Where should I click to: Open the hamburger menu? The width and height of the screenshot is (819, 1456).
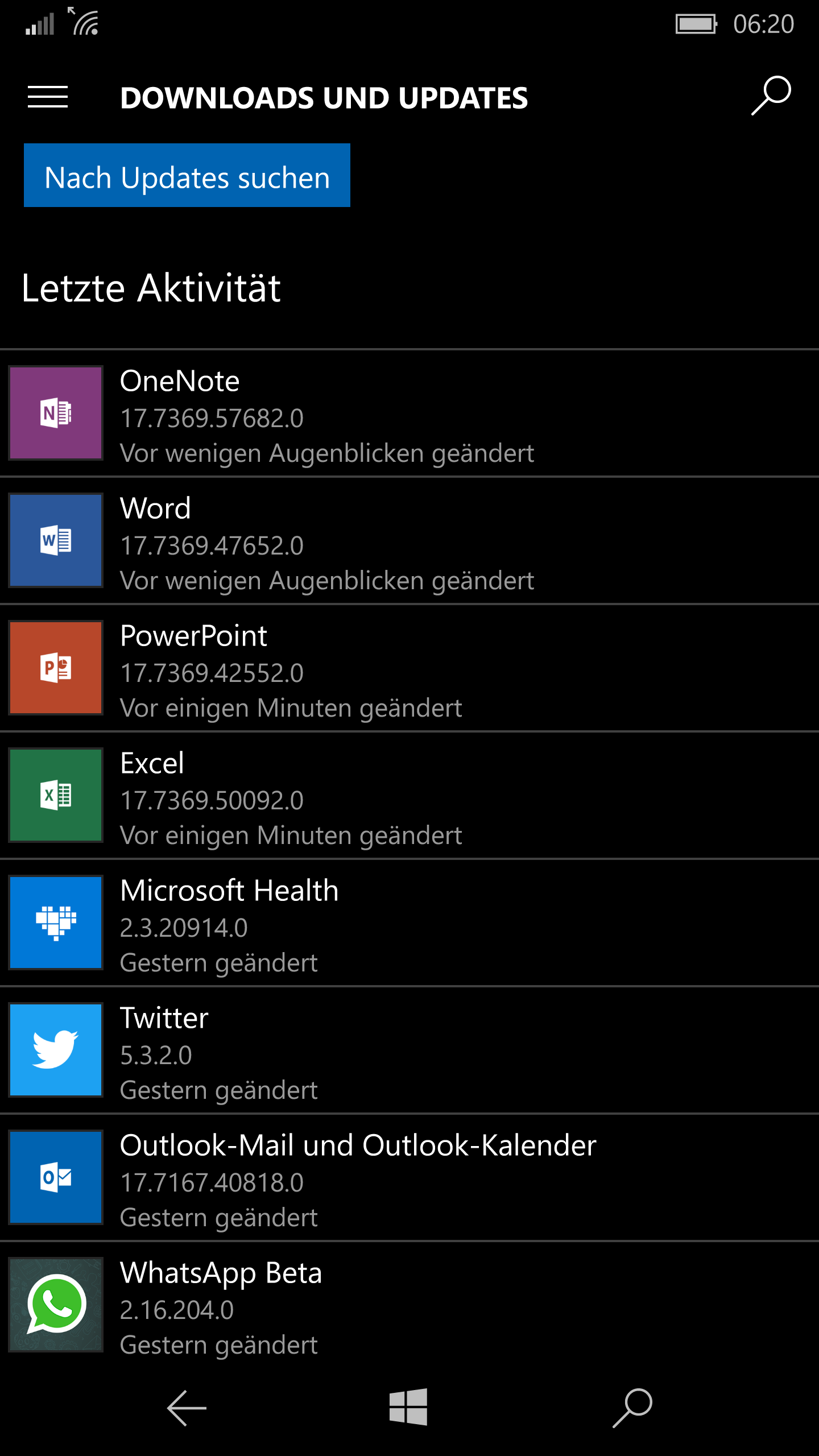pyautogui.click(x=48, y=97)
